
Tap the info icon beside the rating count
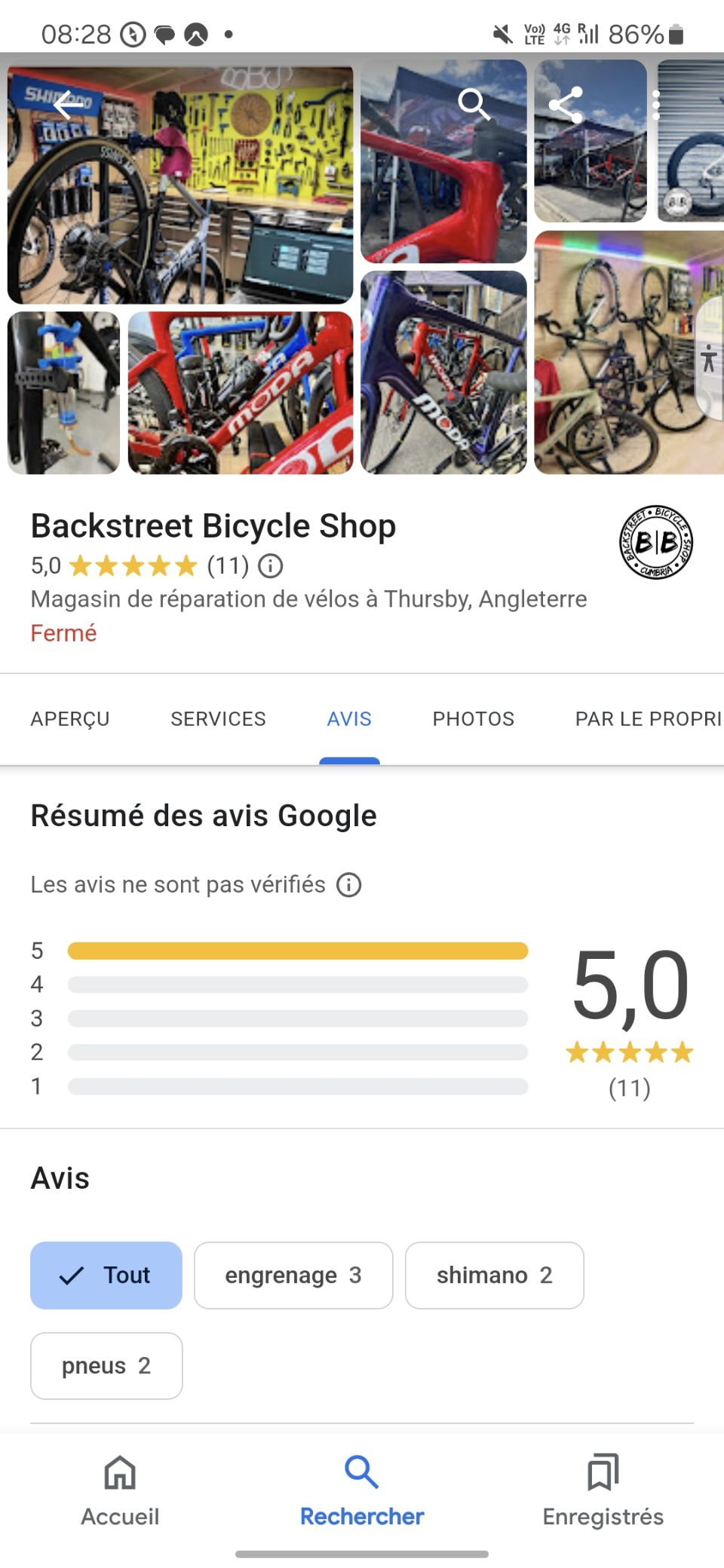(271, 565)
